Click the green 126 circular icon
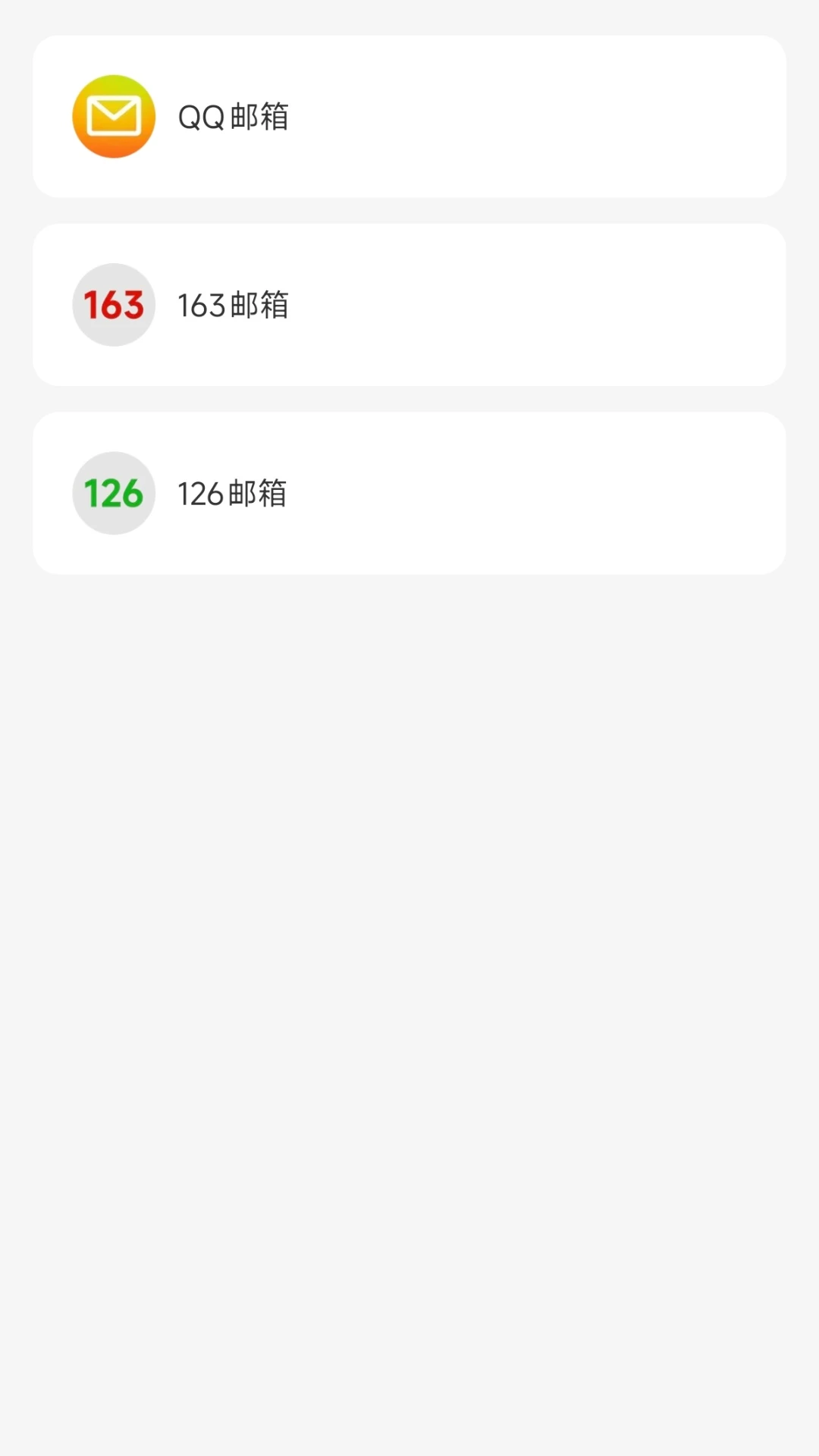The image size is (819, 1456). pos(113,492)
